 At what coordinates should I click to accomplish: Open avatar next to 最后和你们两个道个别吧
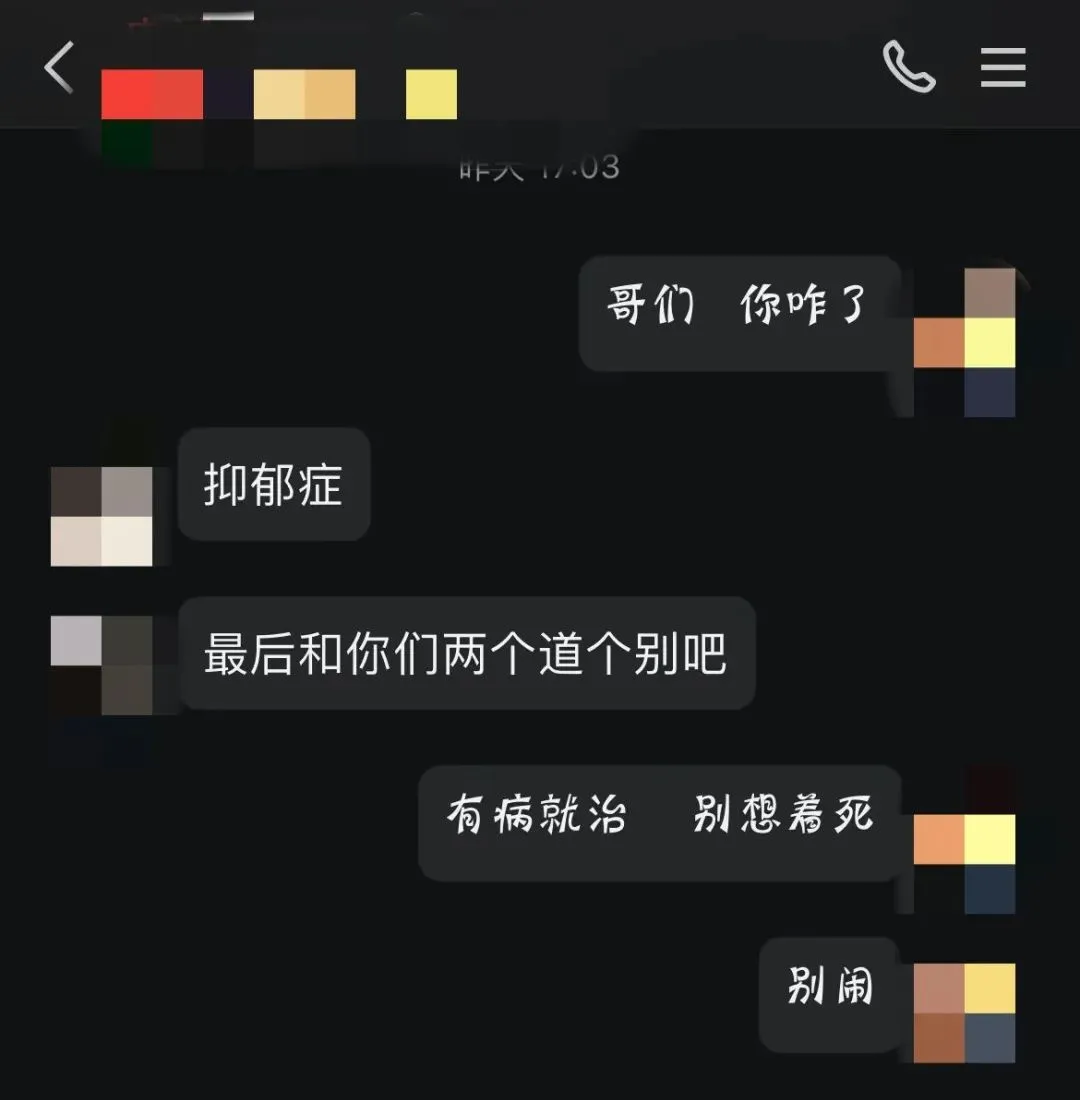click(102, 665)
